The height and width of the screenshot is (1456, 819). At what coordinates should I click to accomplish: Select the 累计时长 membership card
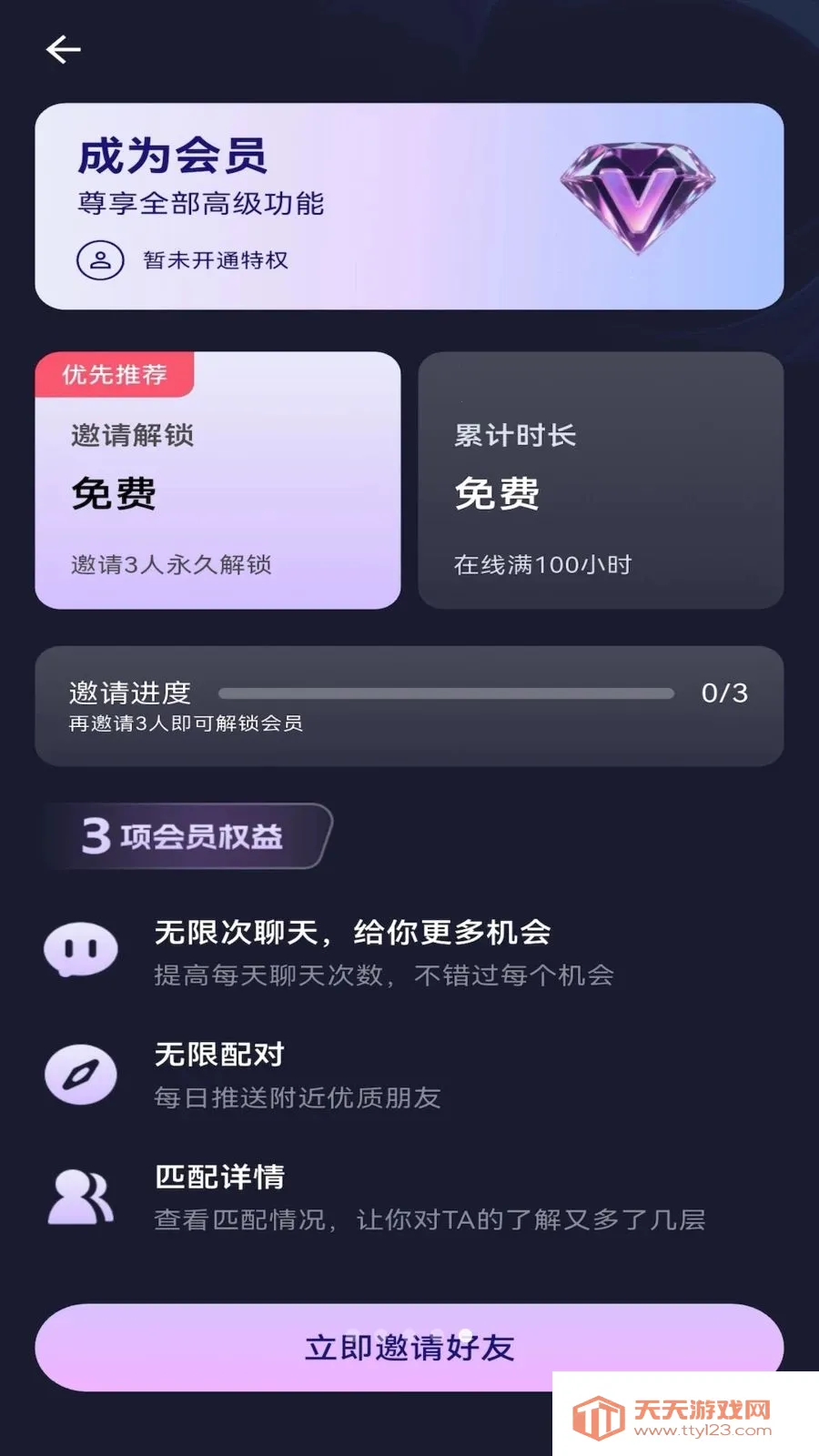coord(602,480)
